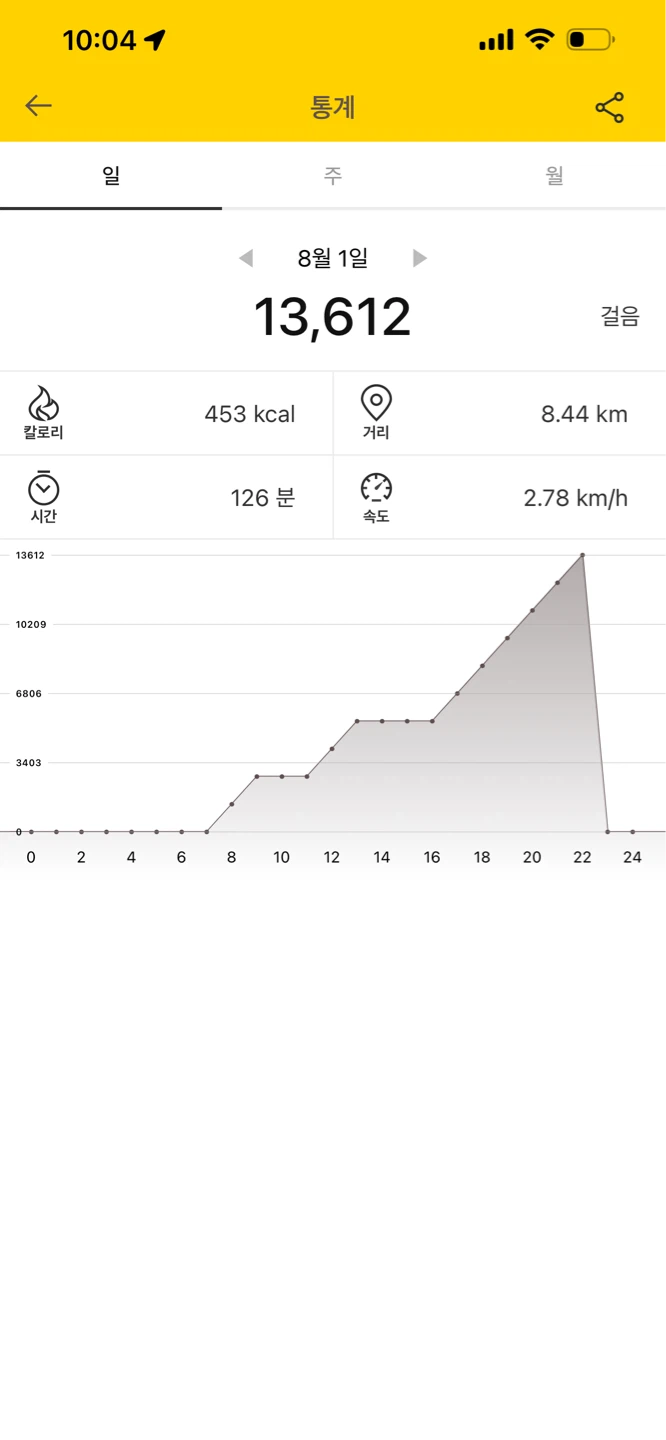The image size is (666, 1440).
Task: Select the 일 (day) tab
Action: pyautogui.click(x=111, y=176)
